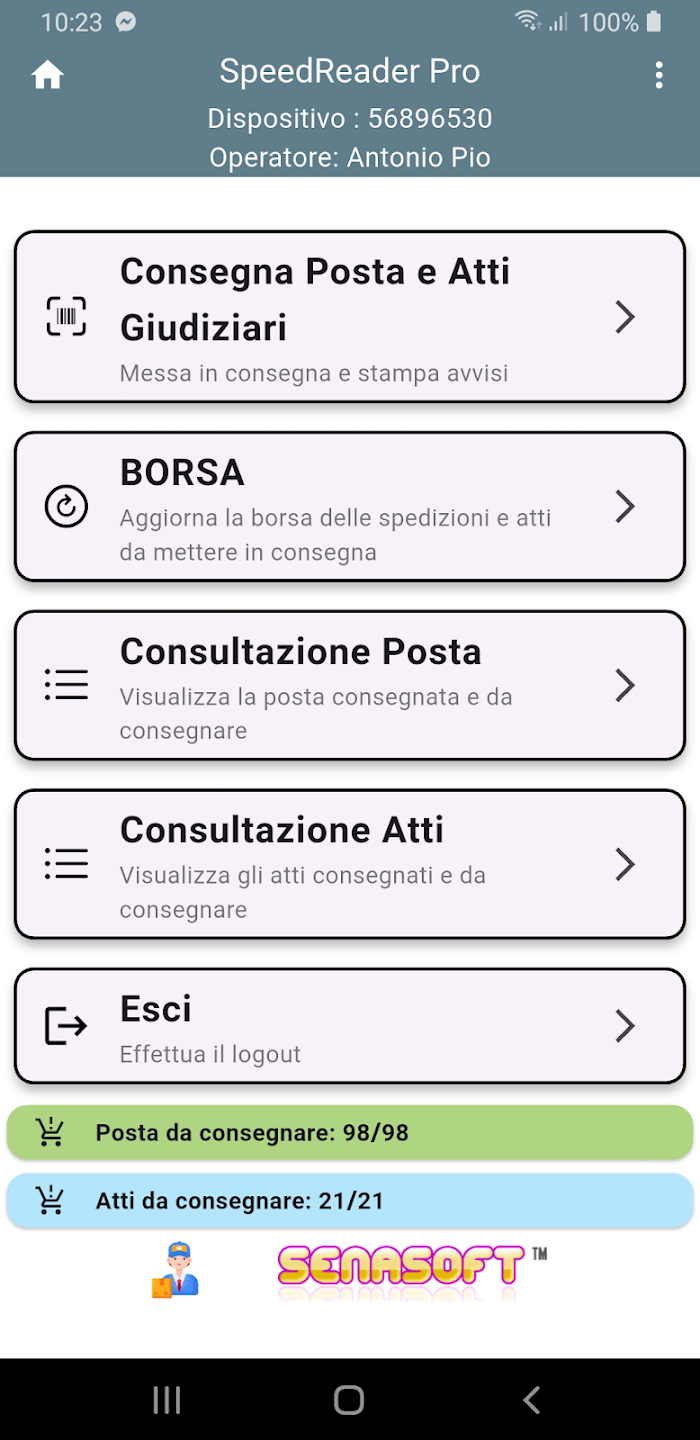
Task: Open Consultazione Posta
Action: (349, 685)
